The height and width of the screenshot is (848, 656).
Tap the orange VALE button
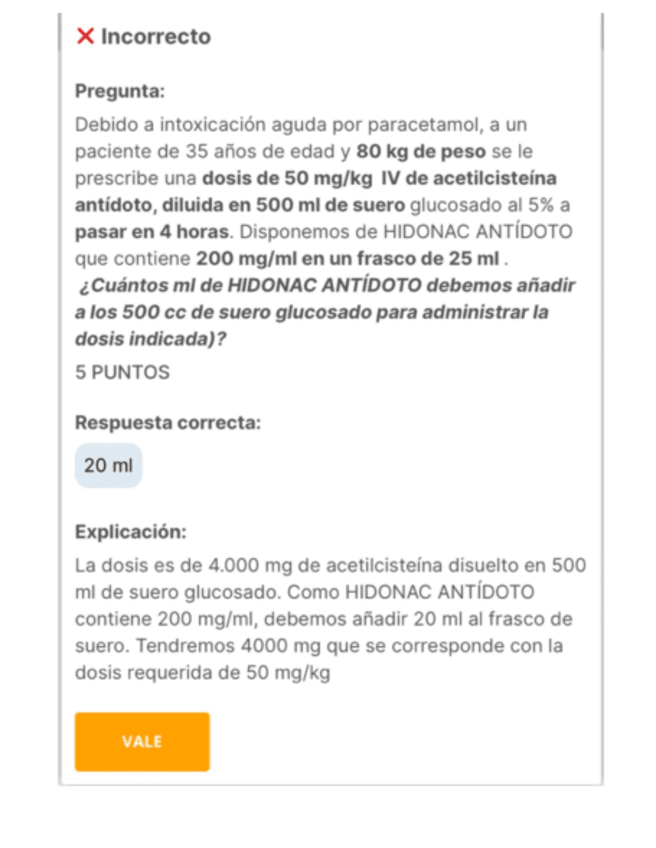click(142, 741)
